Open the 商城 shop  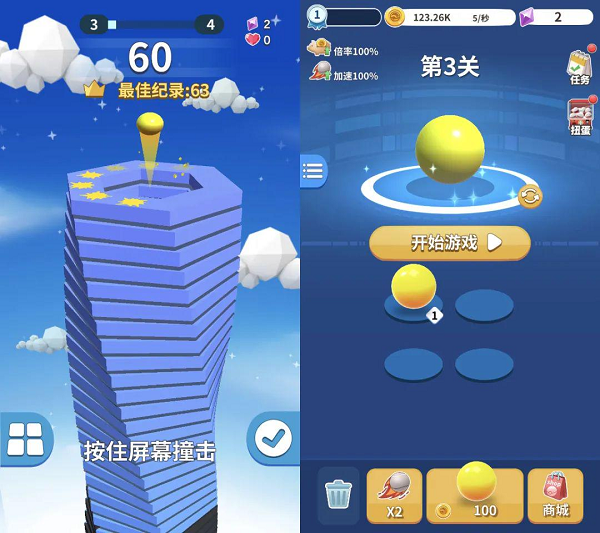[556, 496]
